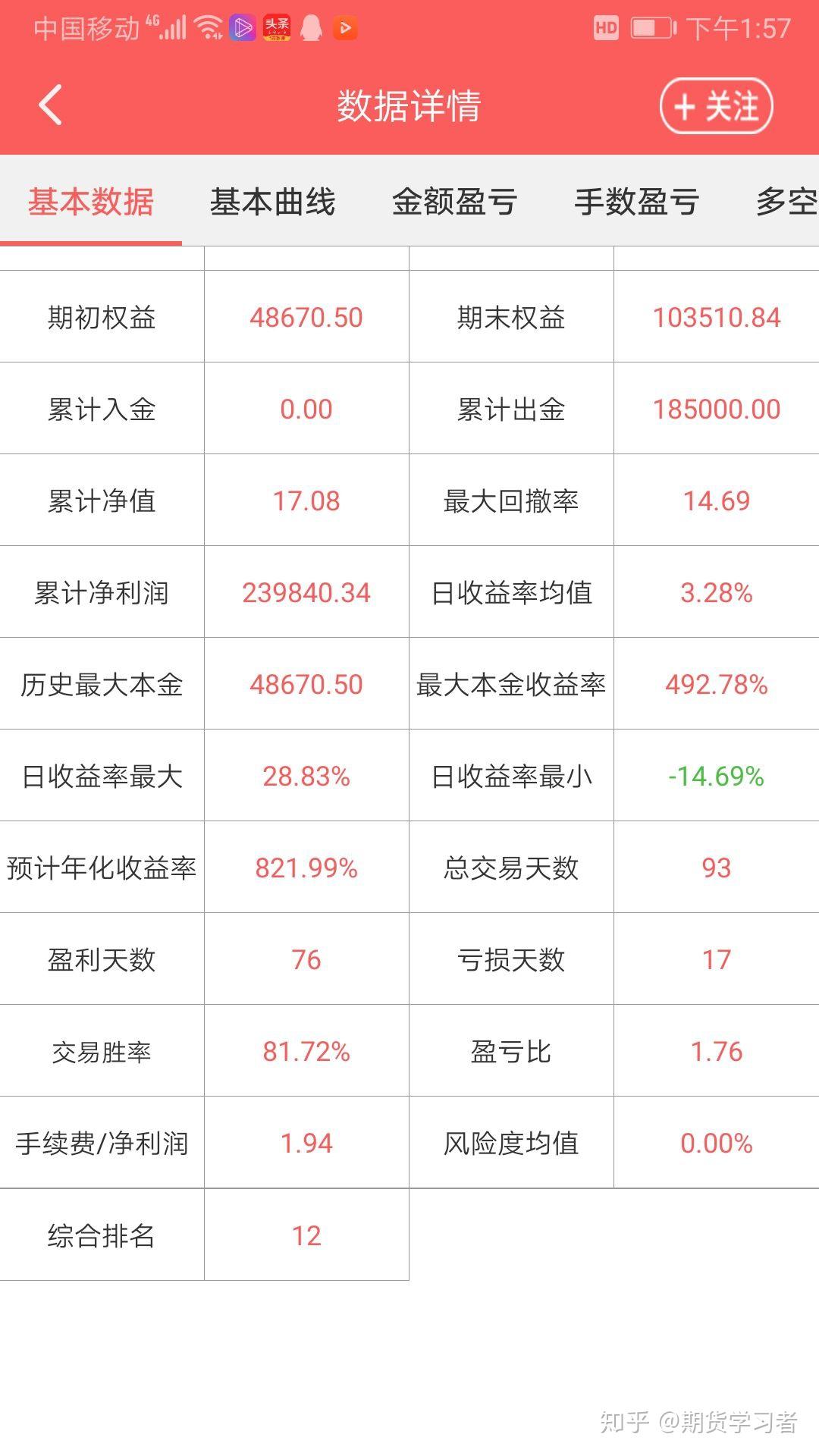
Task: View the 手数盈亏 tab
Action: point(636,202)
